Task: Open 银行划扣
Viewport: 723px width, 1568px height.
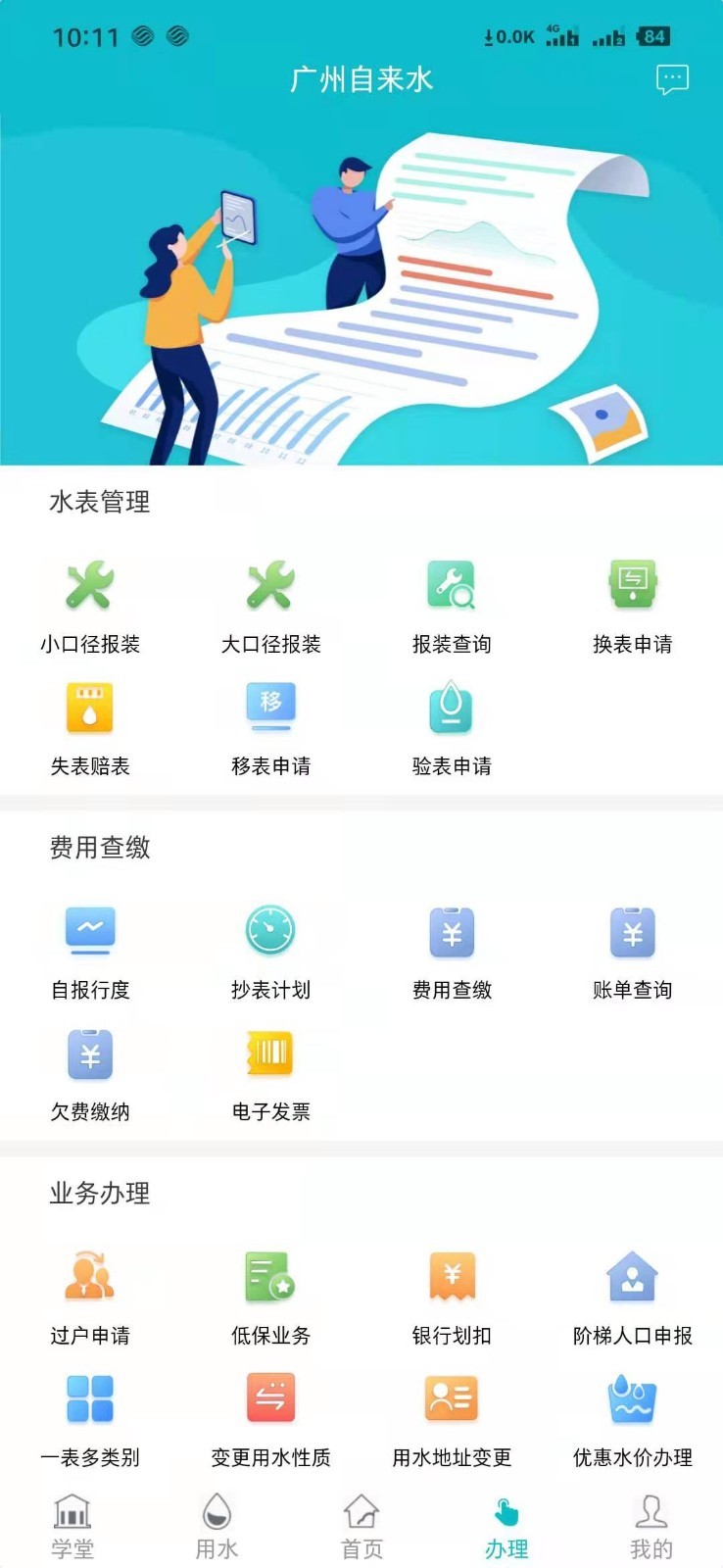Action: click(x=452, y=1296)
